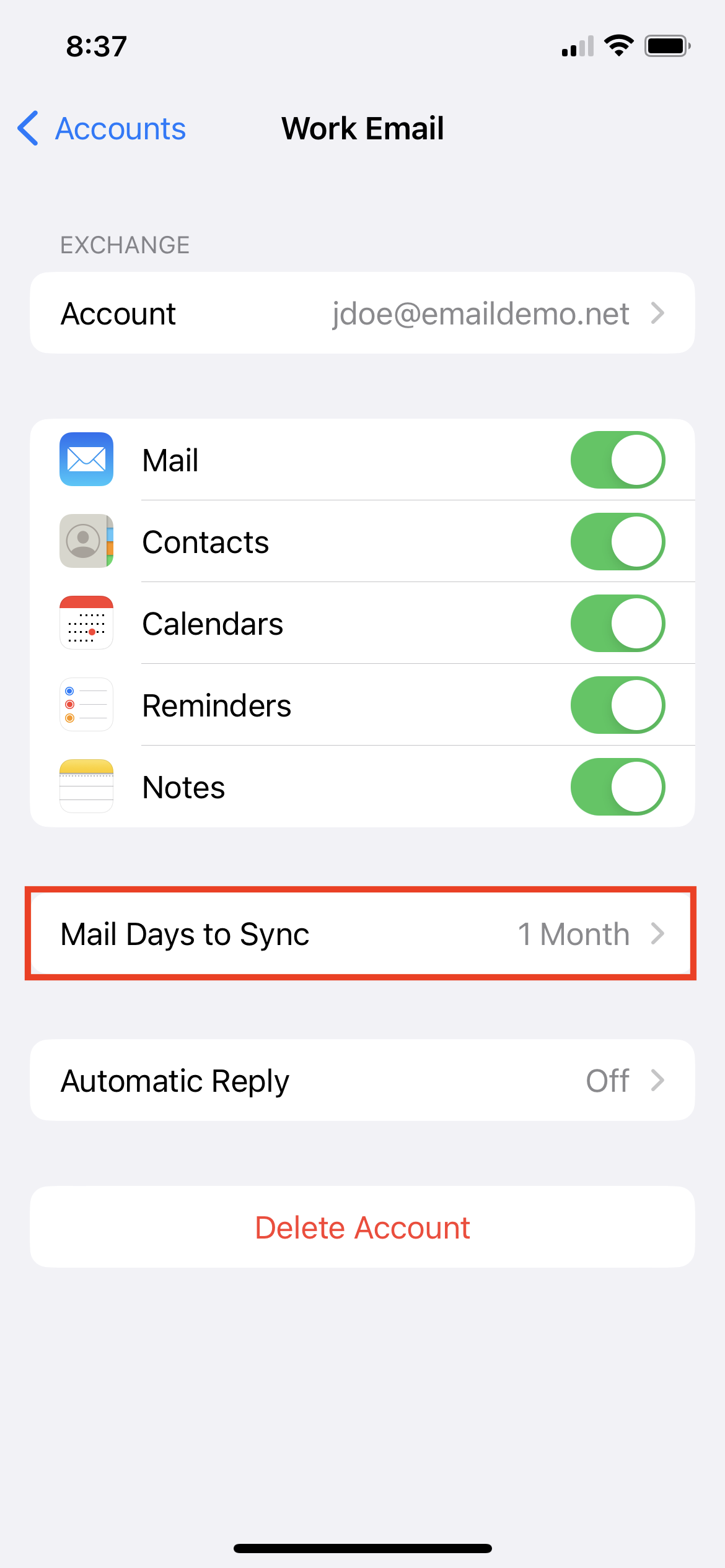Viewport: 725px width, 1568px height.
Task: Switch off the Calendars toggle
Action: [618, 624]
